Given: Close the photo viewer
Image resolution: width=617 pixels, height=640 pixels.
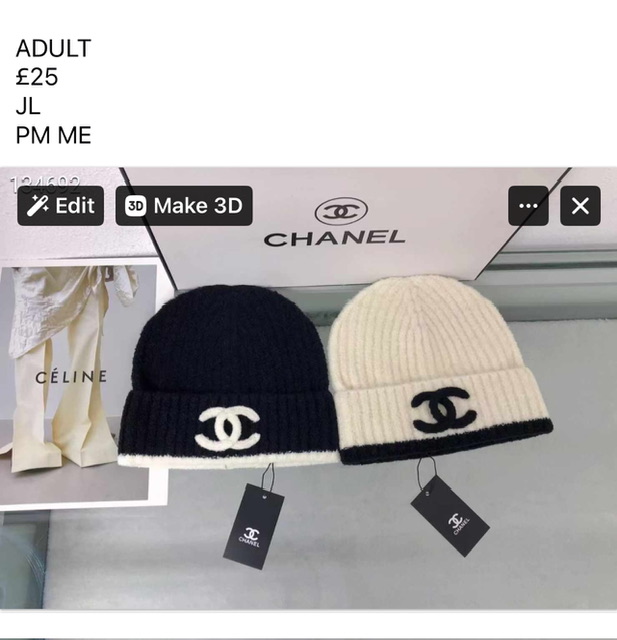Looking at the screenshot, I should 580,207.
